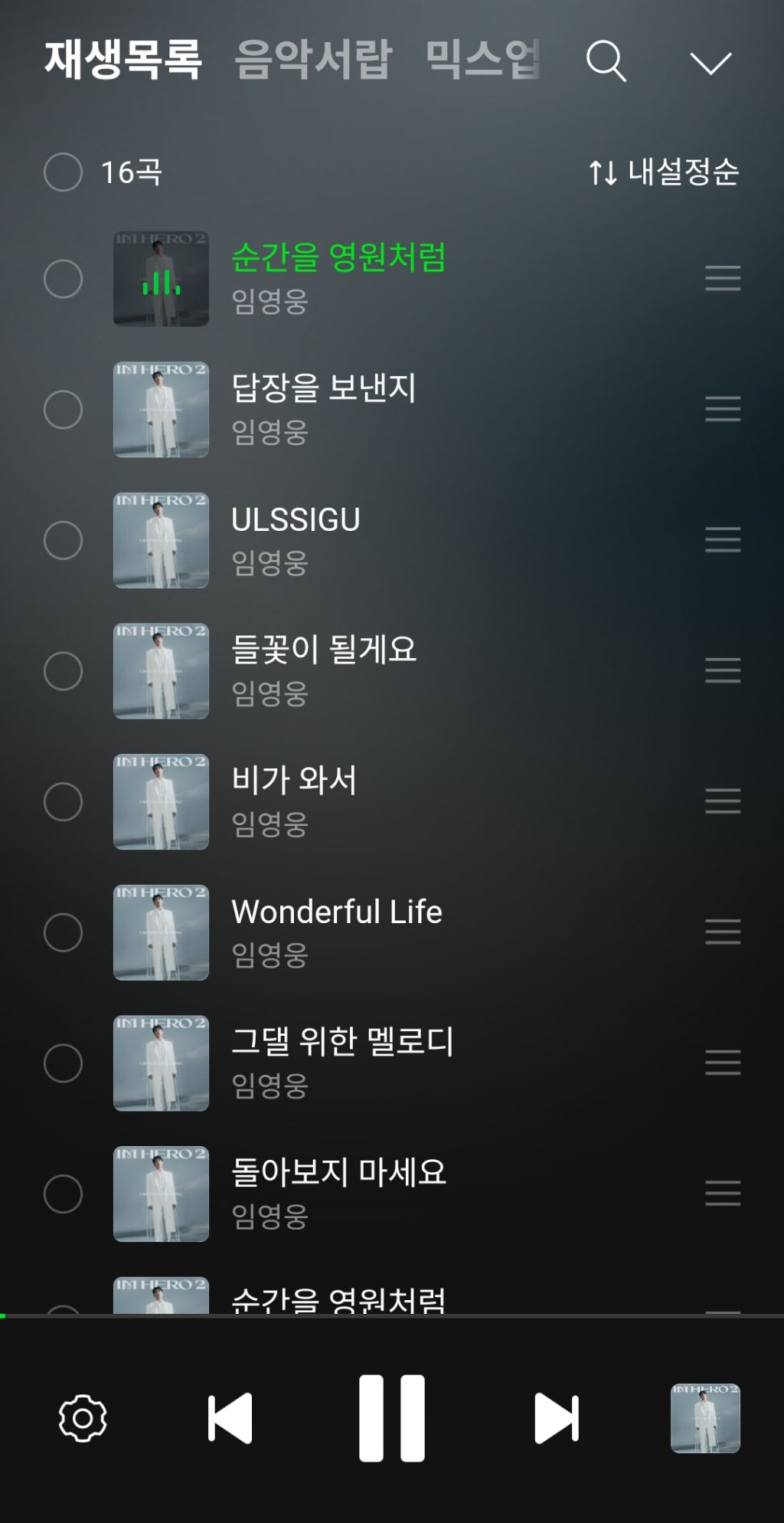The width and height of the screenshot is (784, 1523).
Task: Pause the current song
Action: tap(392, 1418)
